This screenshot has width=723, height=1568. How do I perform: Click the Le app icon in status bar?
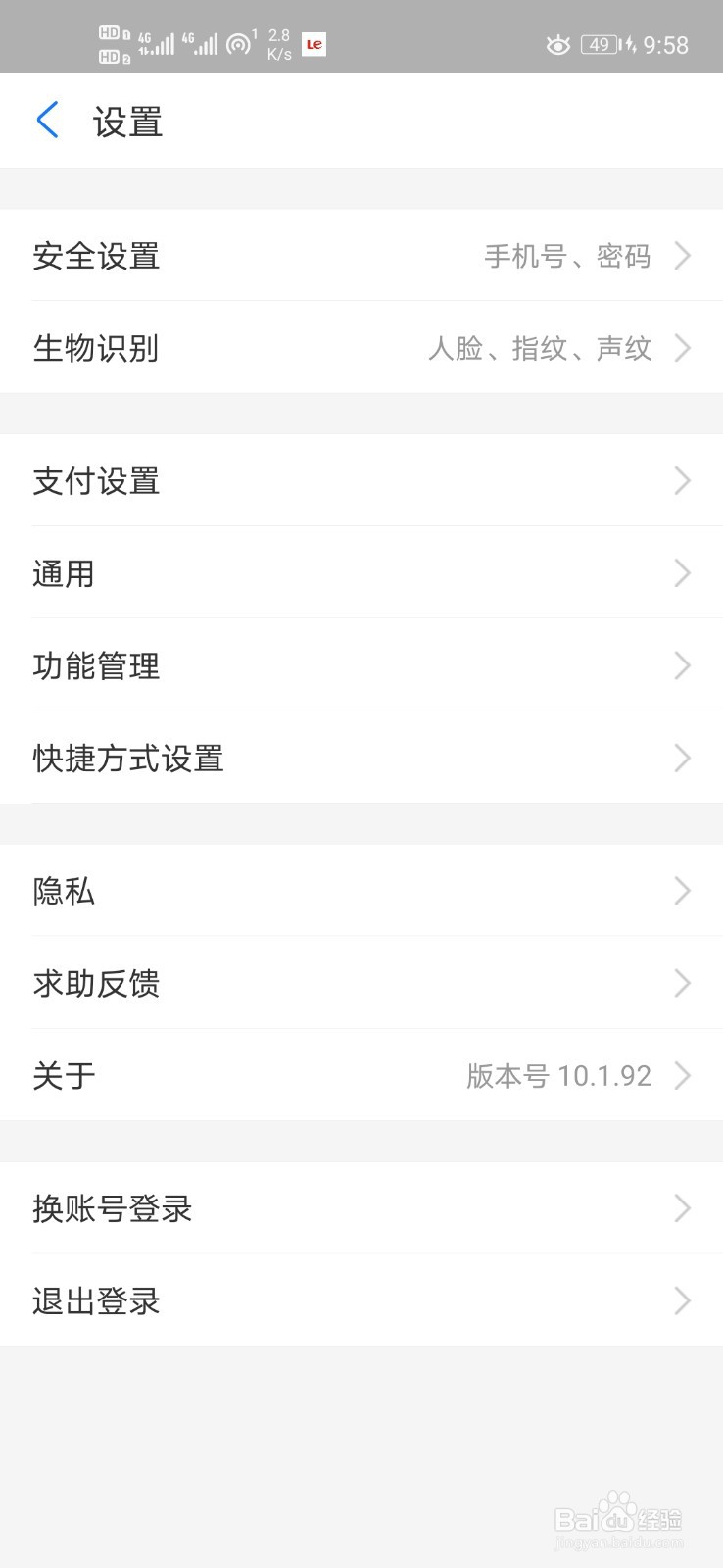click(313, 43)
